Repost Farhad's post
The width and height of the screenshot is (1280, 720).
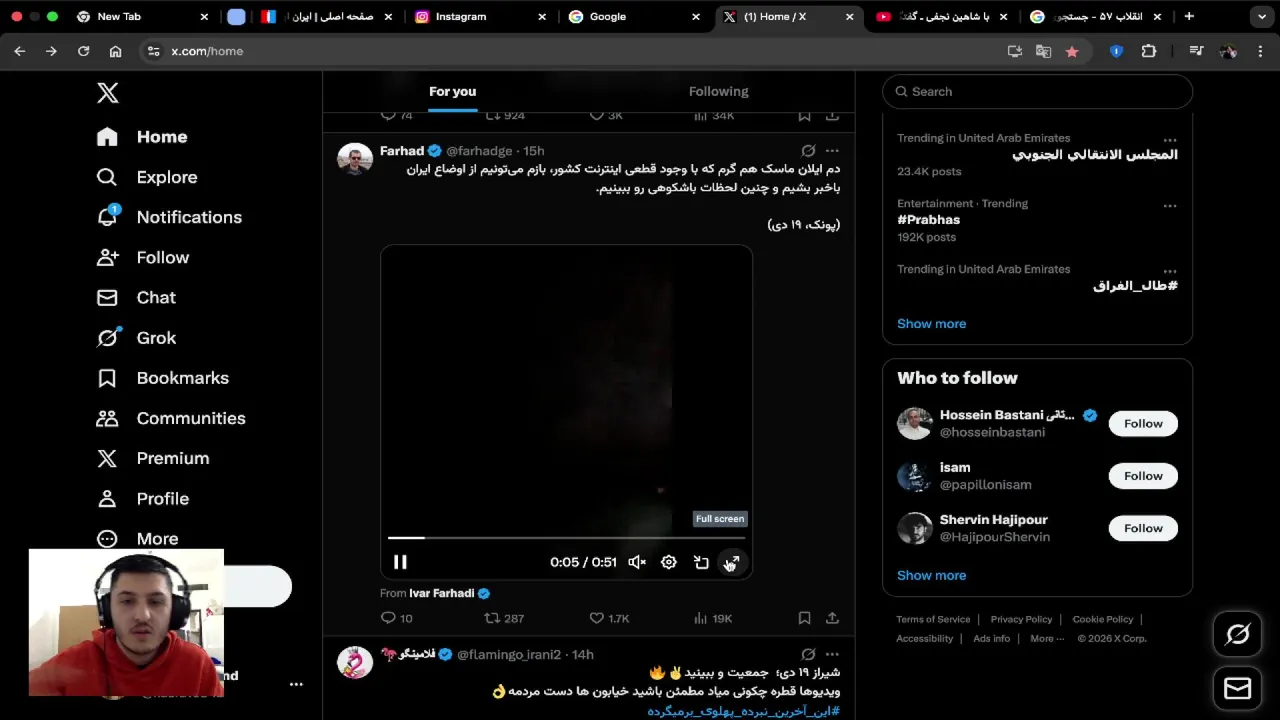point(492,618)
